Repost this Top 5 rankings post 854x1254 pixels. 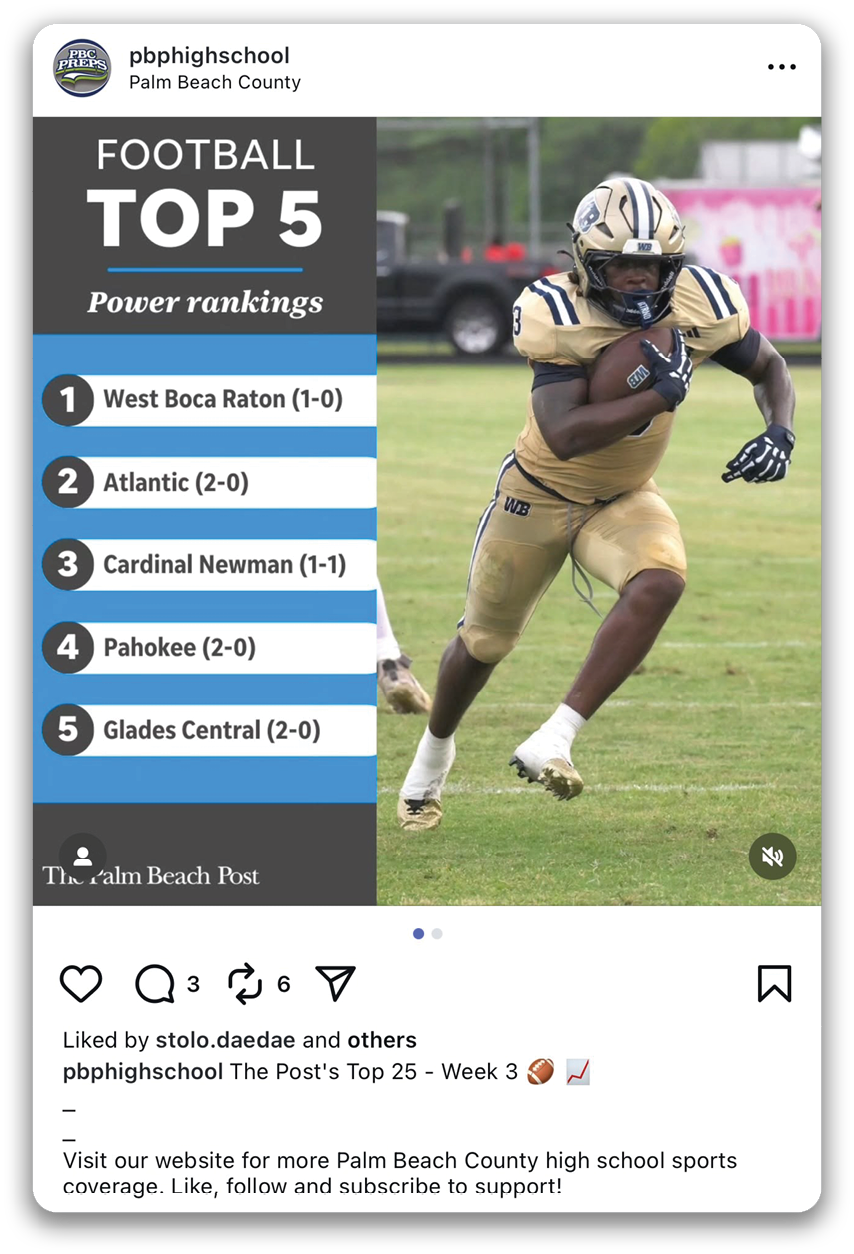[245, 984]
